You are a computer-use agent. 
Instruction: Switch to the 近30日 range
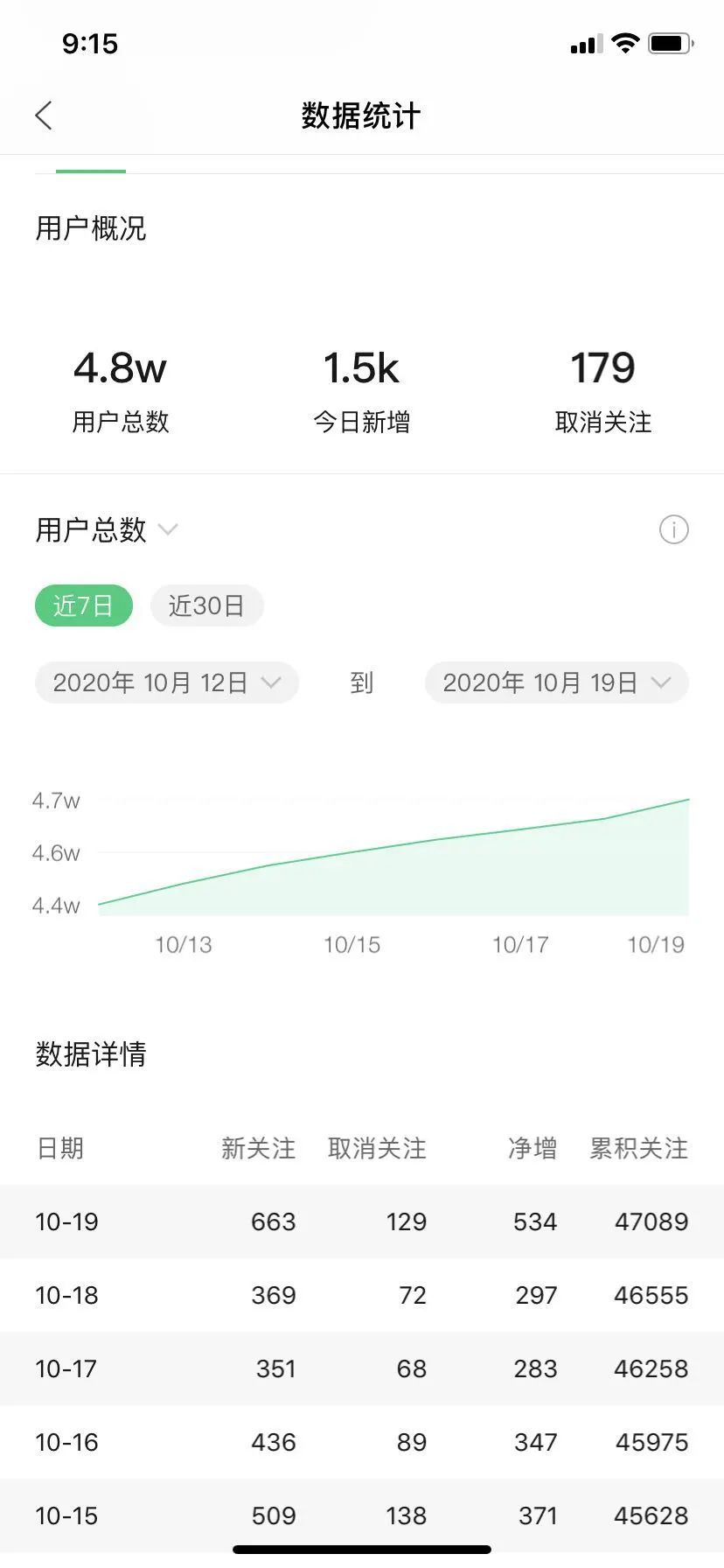click(206, 605)
